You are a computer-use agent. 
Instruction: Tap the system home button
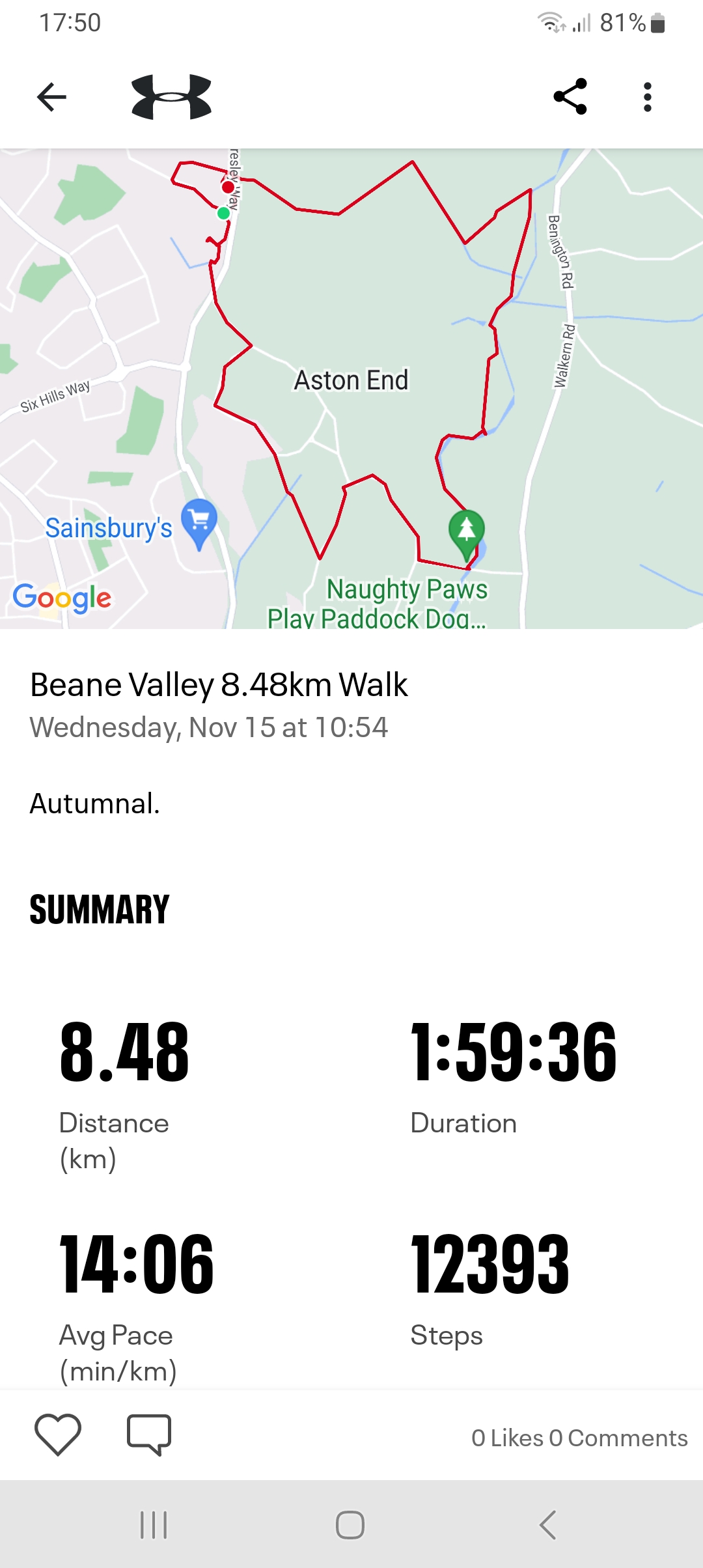click(350, 1525)
